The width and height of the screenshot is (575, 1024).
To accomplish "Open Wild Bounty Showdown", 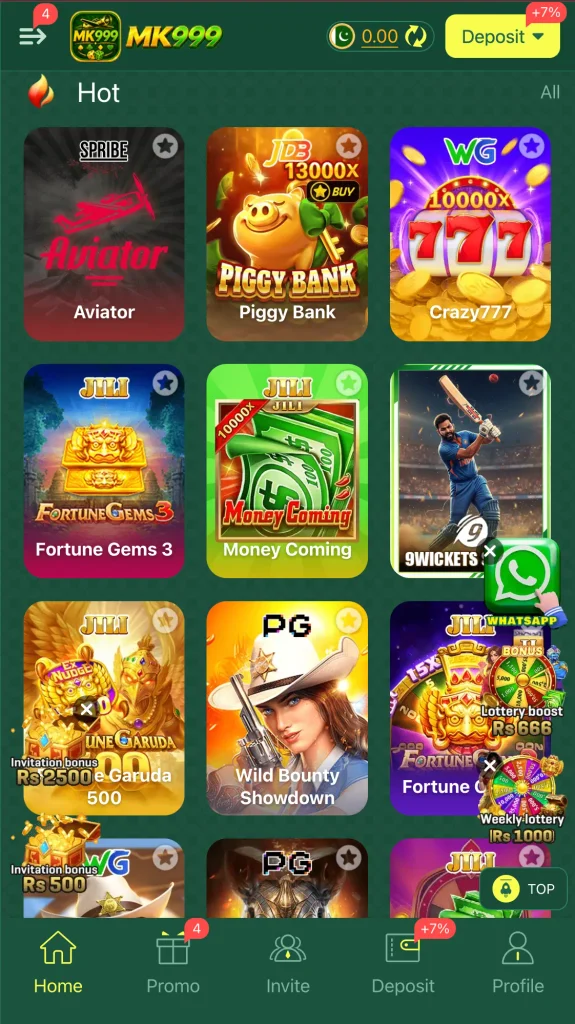I will pyautogui.click(x=287, y=708).
